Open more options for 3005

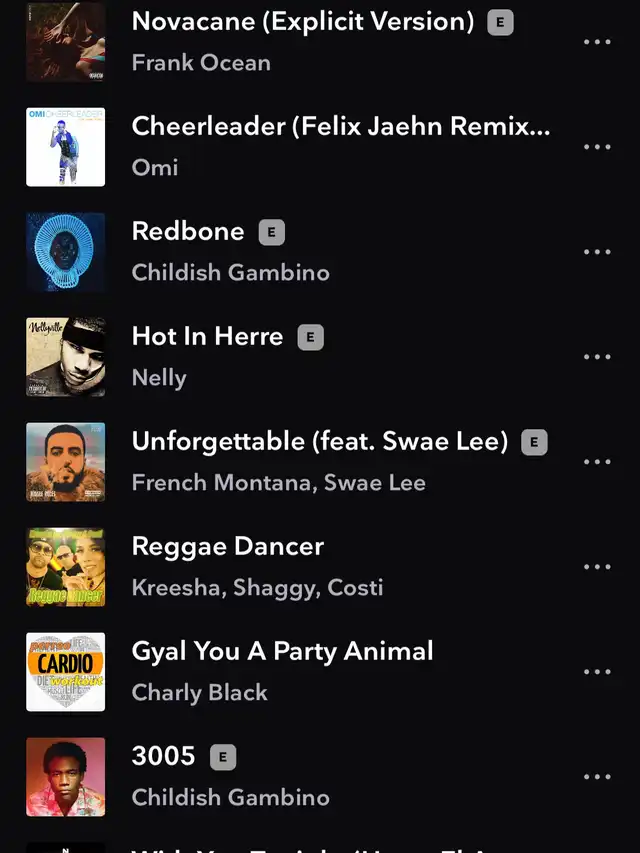597,777
